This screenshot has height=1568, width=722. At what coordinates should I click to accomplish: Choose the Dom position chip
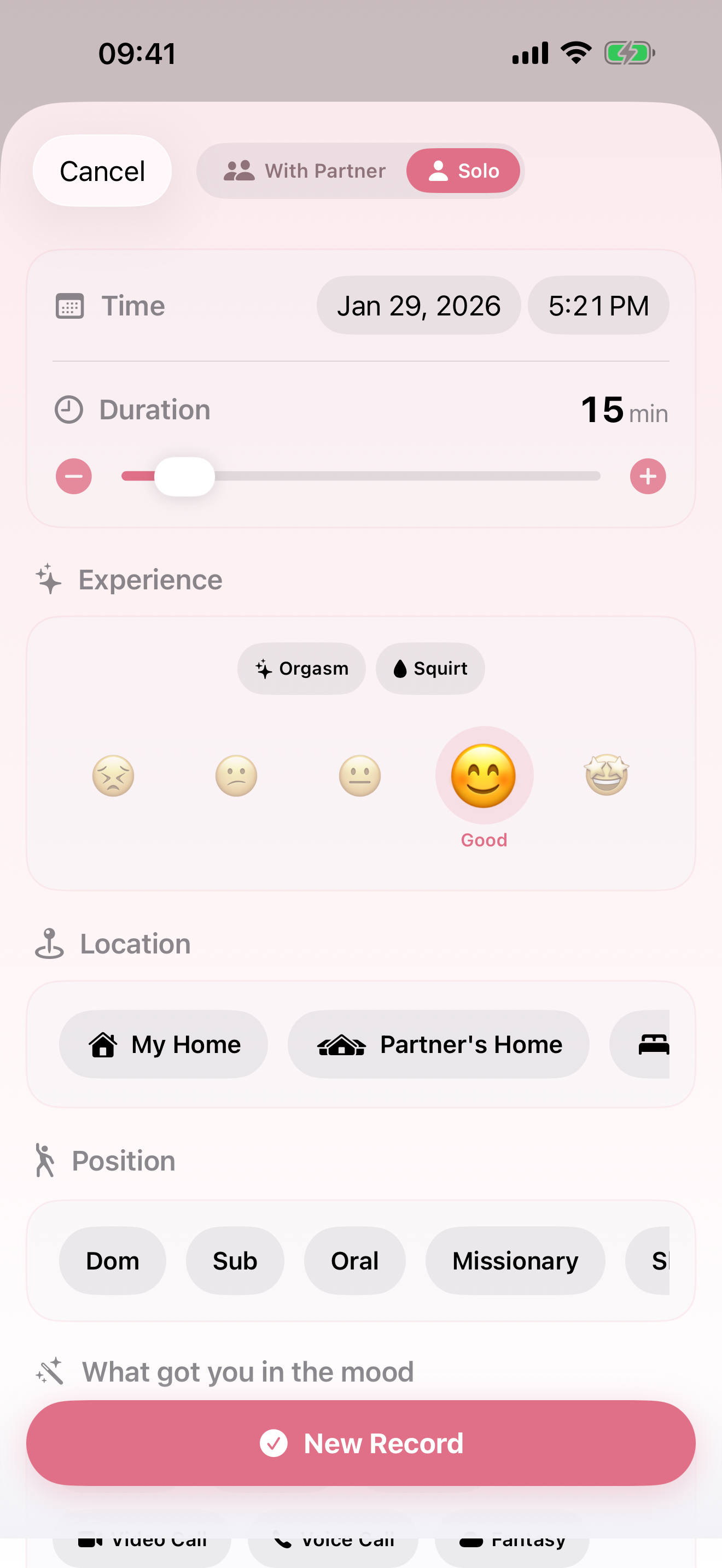tap(113, 1261)
